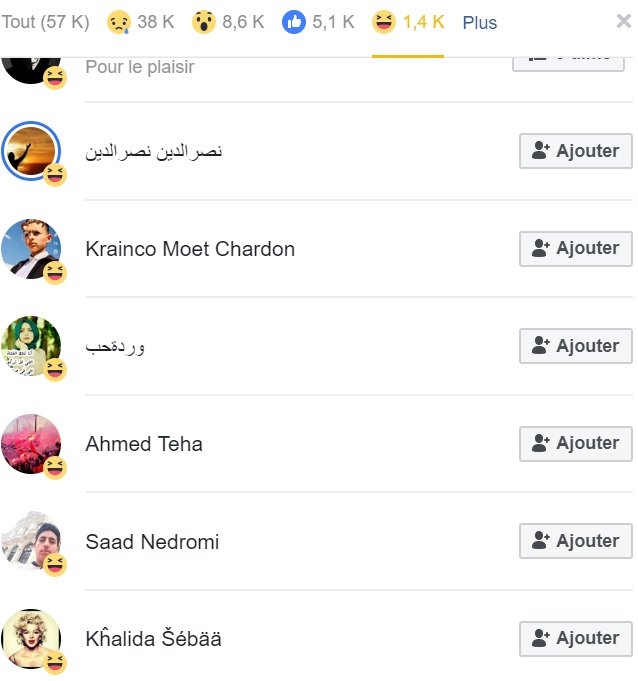Viewport: 638px width, 681px height.
Task: Select the haha reactions tab (1,4 K)
Action: coord(408,22)
